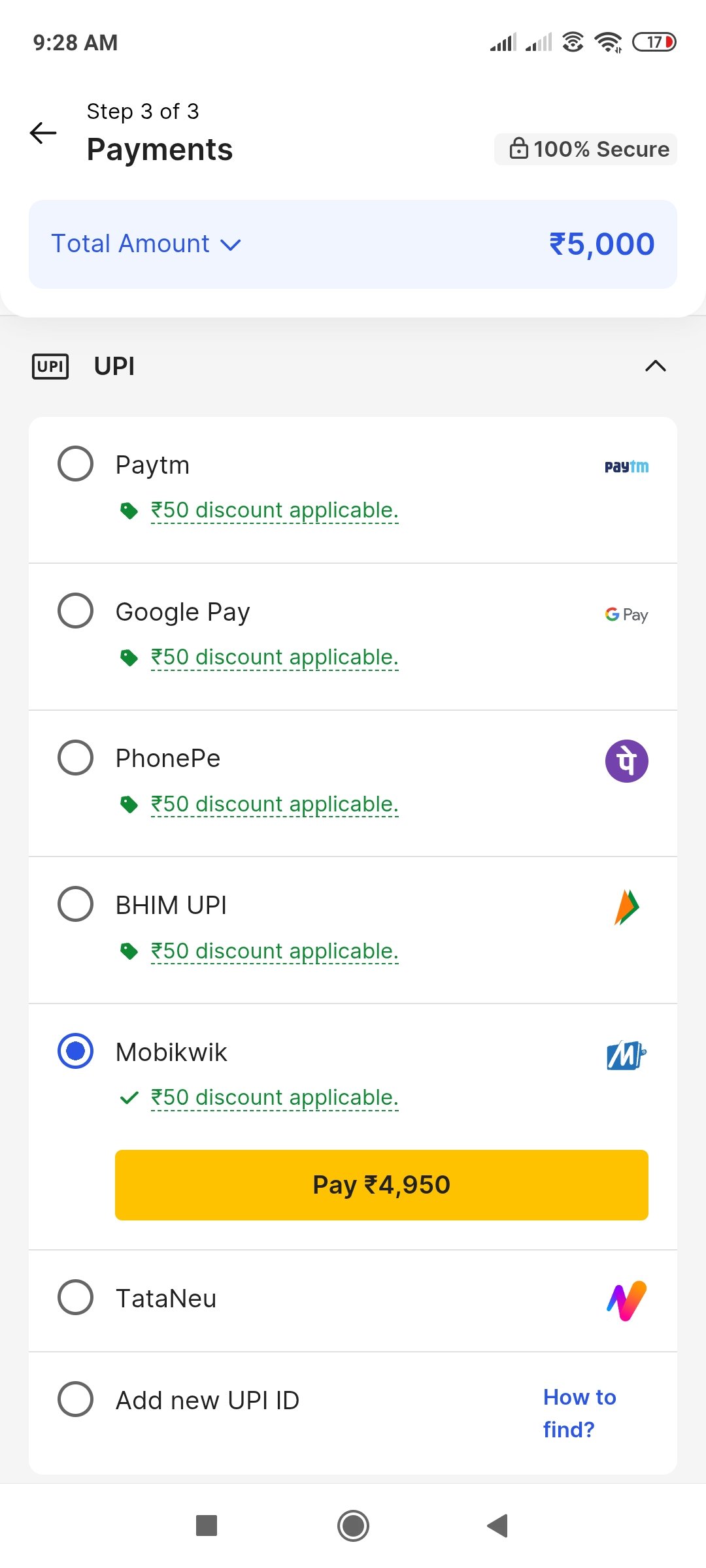The image size is (706, 1568).
Task: Open the 'How to find?' link
Action: coord(580,1413)
